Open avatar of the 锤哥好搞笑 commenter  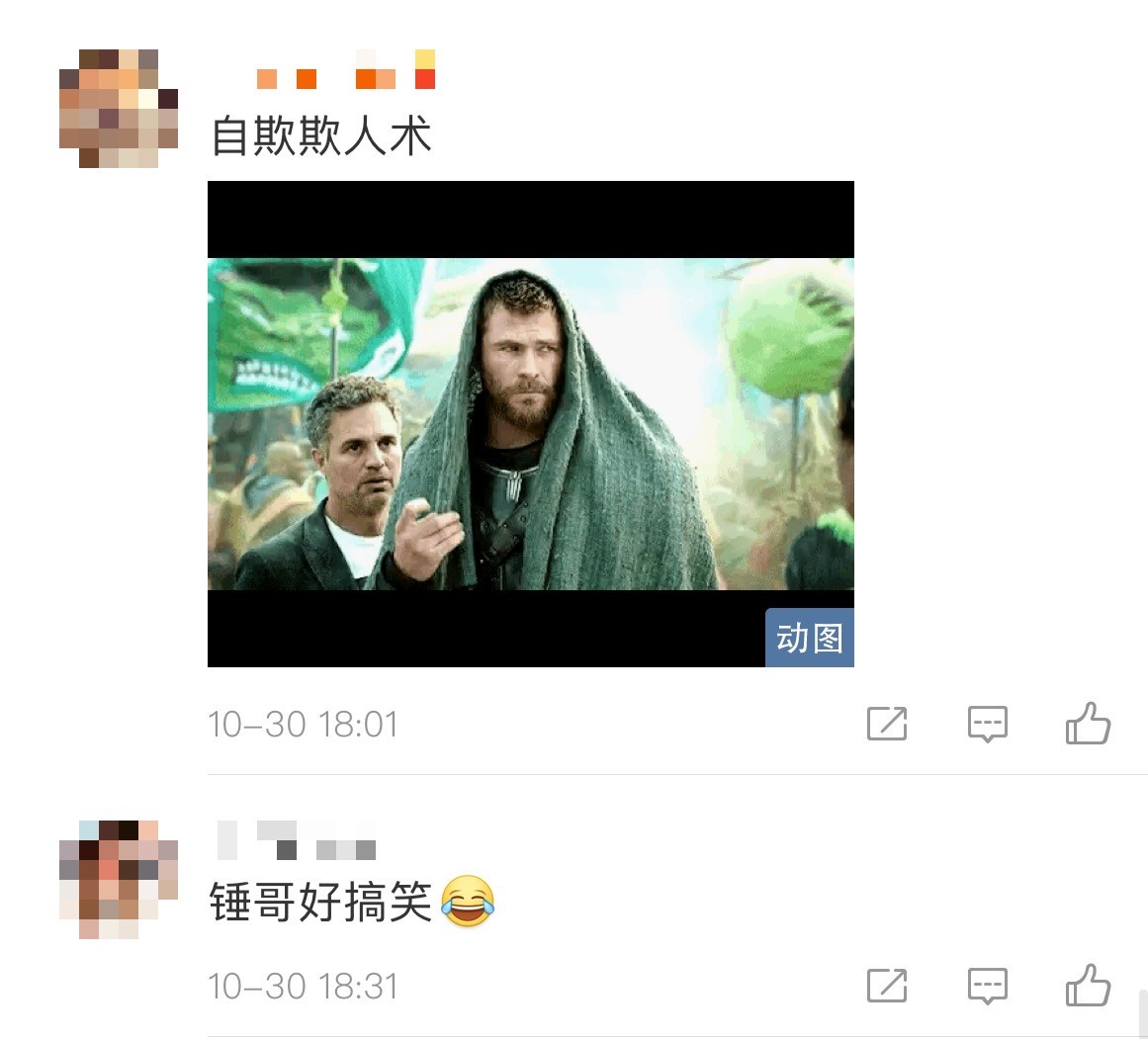(118, 879)
